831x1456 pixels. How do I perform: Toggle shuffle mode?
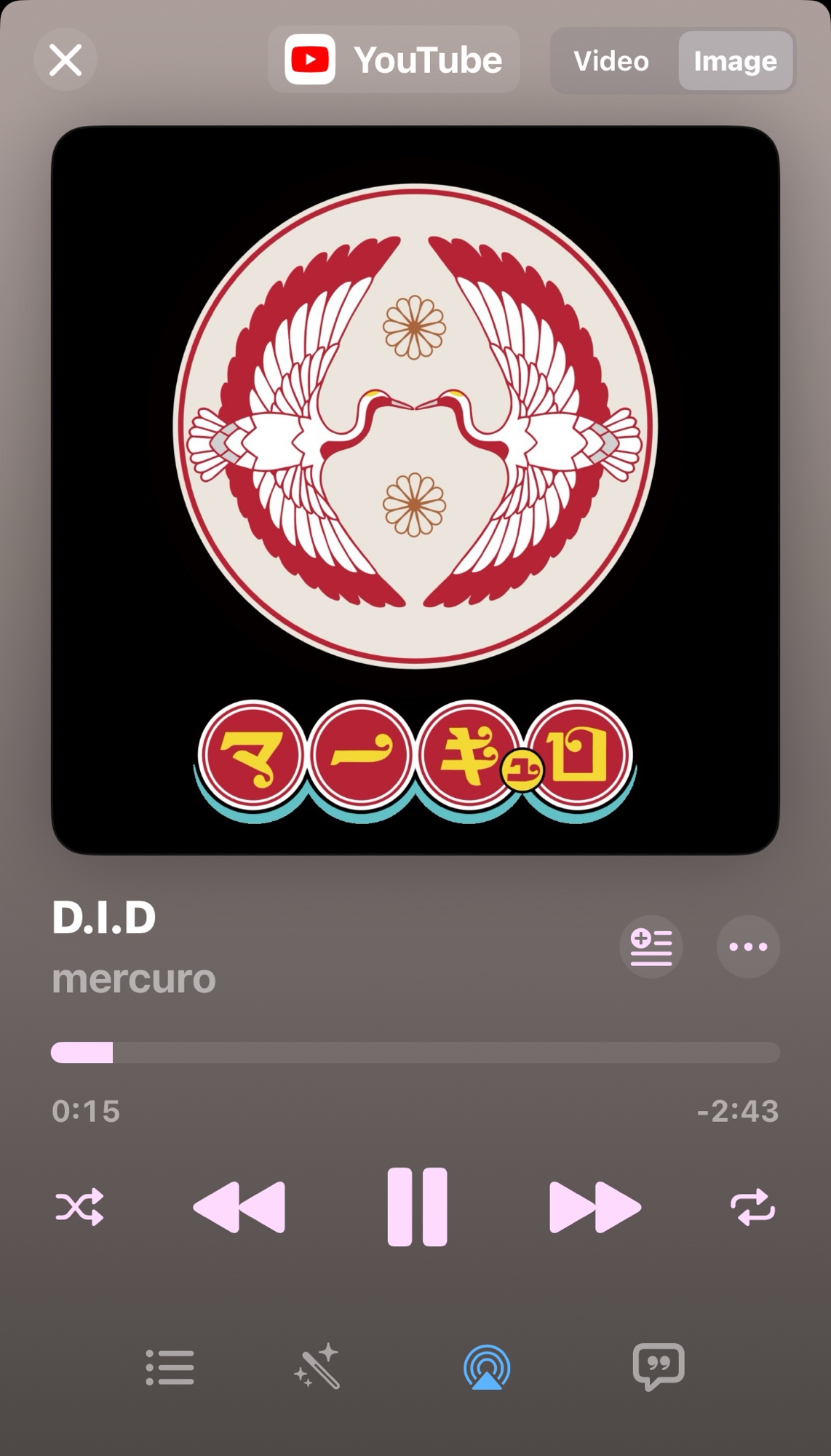79,1207
